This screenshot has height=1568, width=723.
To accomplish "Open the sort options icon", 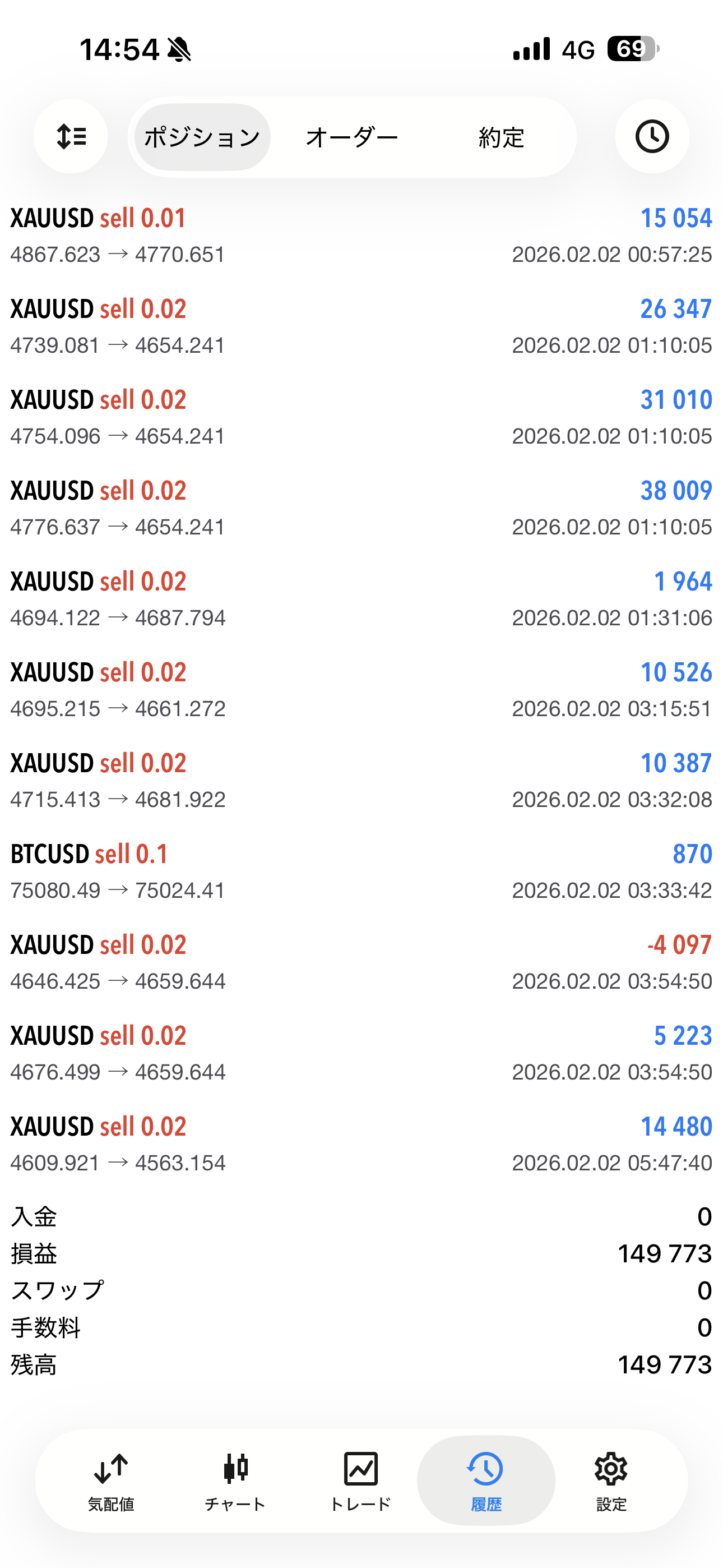I will [71, 136].
